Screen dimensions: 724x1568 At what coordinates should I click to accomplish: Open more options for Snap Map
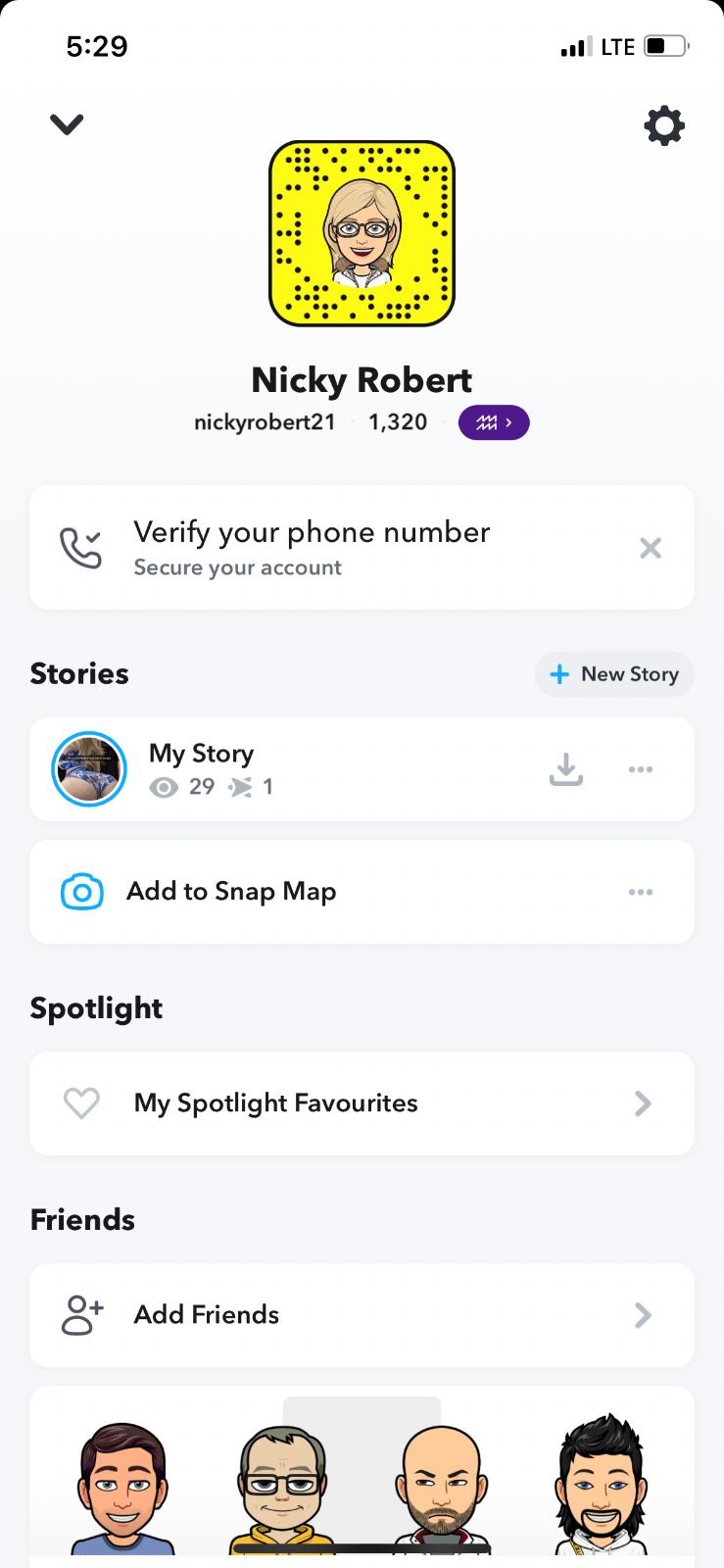point(641,892)
